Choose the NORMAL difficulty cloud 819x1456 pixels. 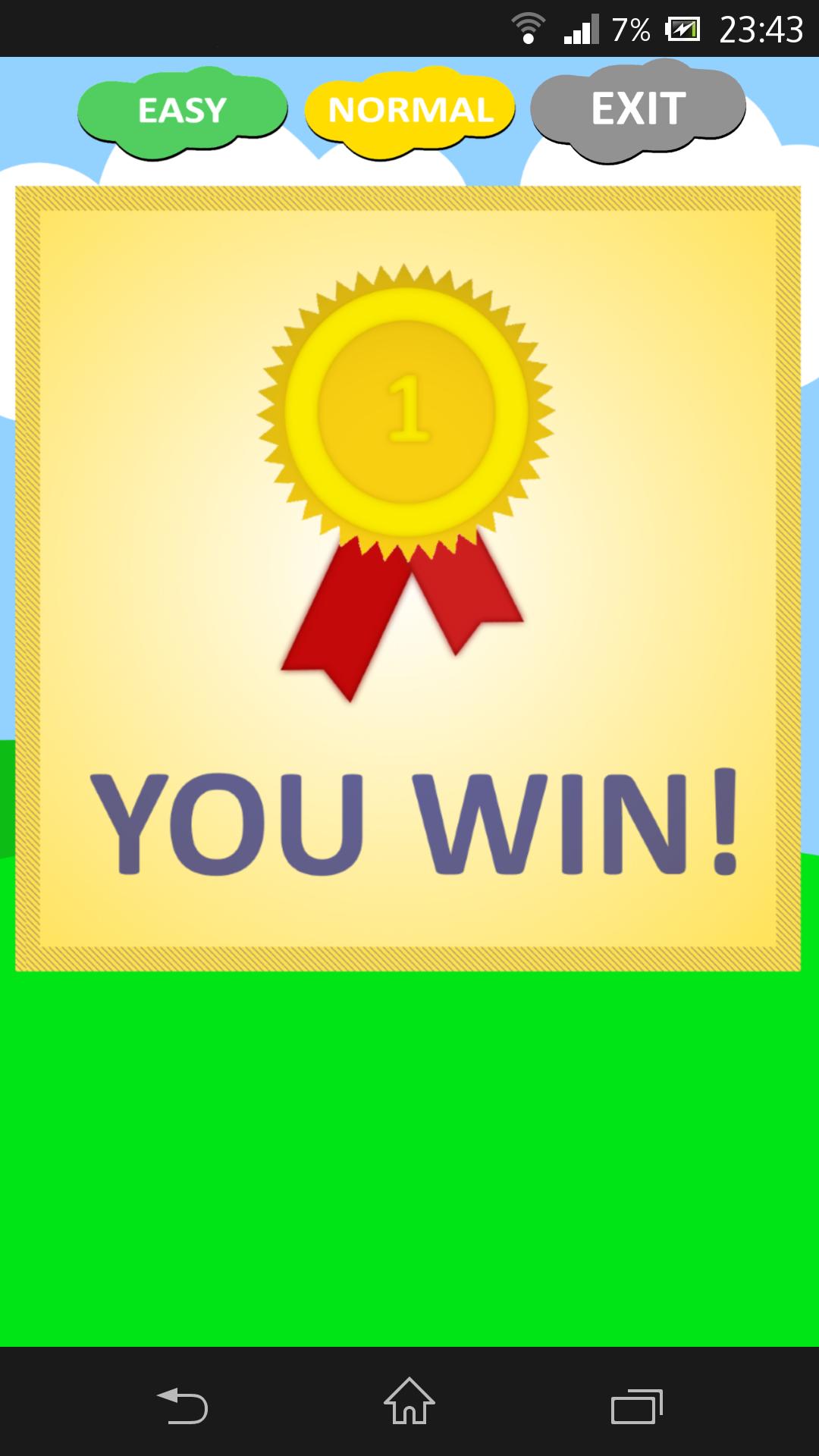[410, 111]
